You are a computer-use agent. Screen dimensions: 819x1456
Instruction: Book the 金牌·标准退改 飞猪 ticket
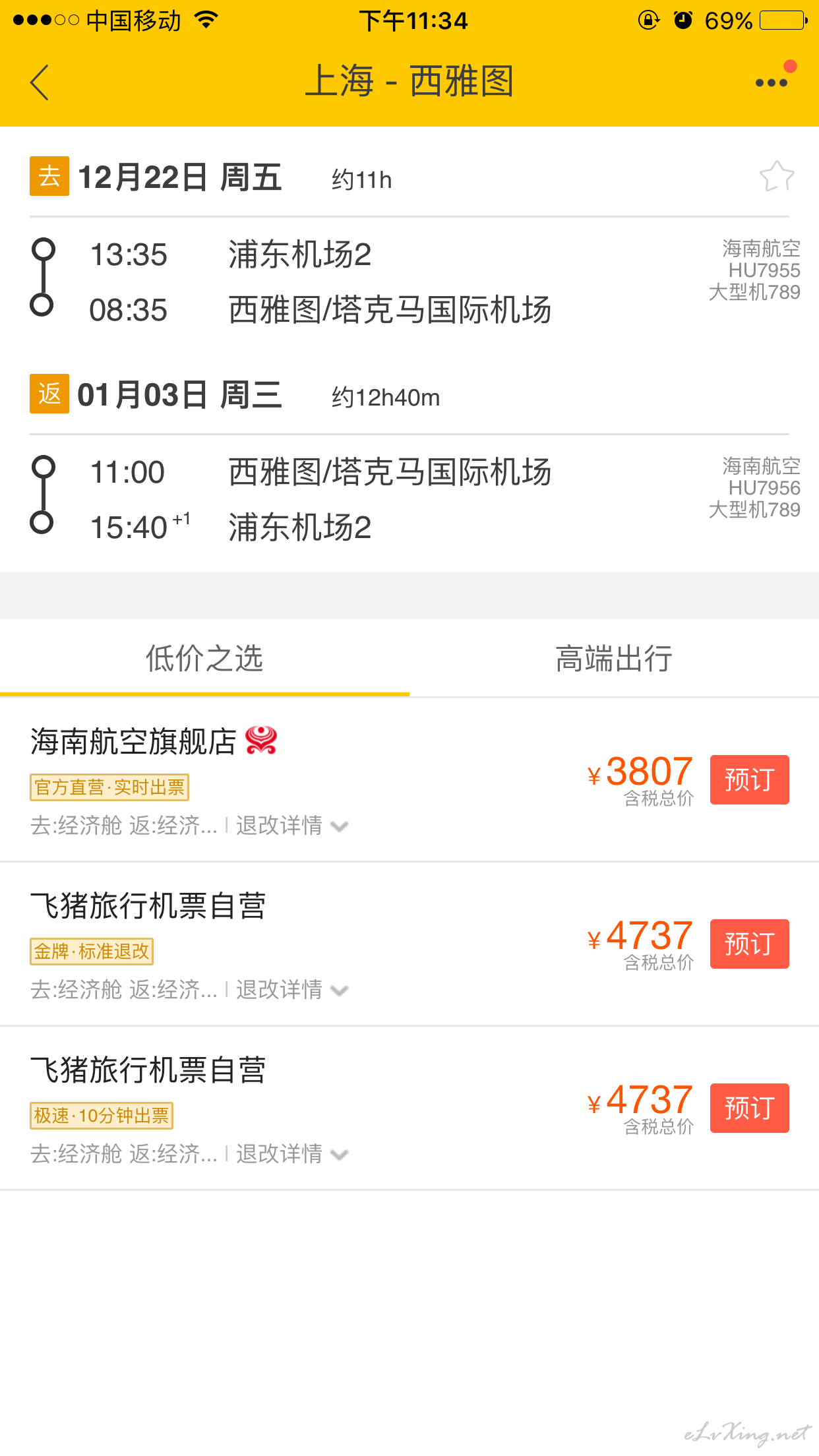[x=749, y=944]
